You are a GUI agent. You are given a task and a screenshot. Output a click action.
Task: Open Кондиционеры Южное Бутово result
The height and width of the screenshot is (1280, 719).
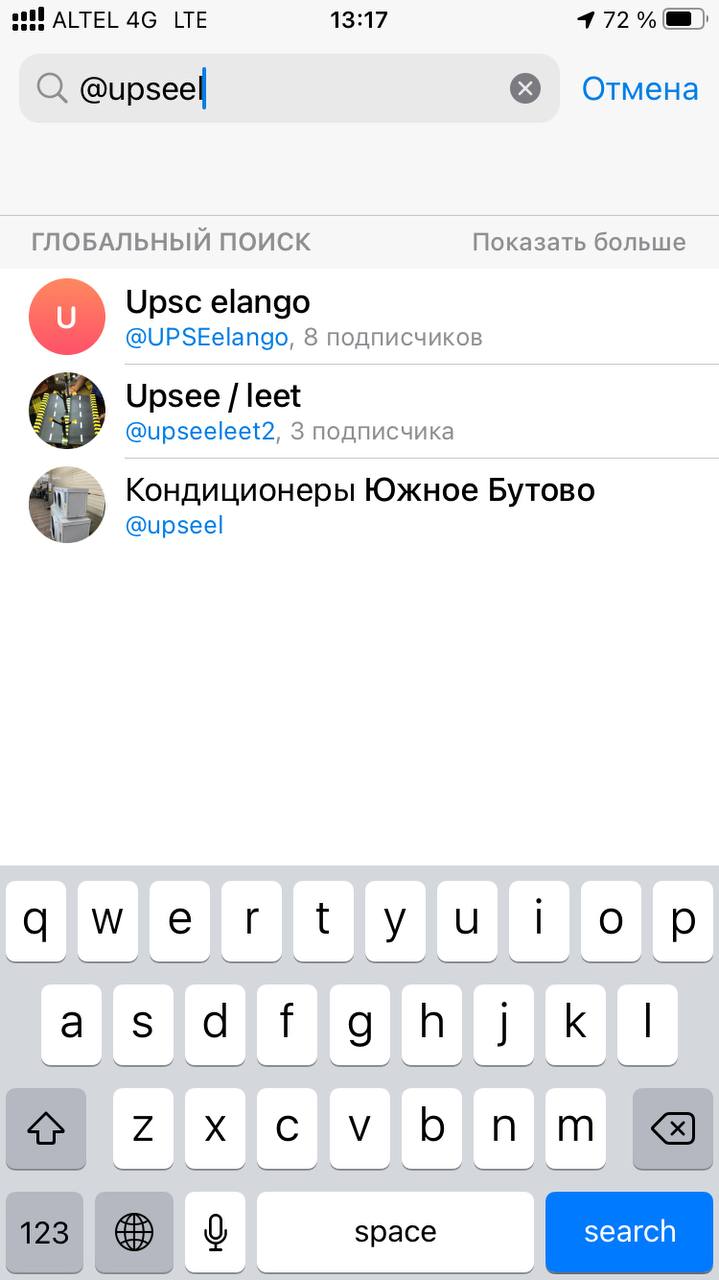pos(360,505)
